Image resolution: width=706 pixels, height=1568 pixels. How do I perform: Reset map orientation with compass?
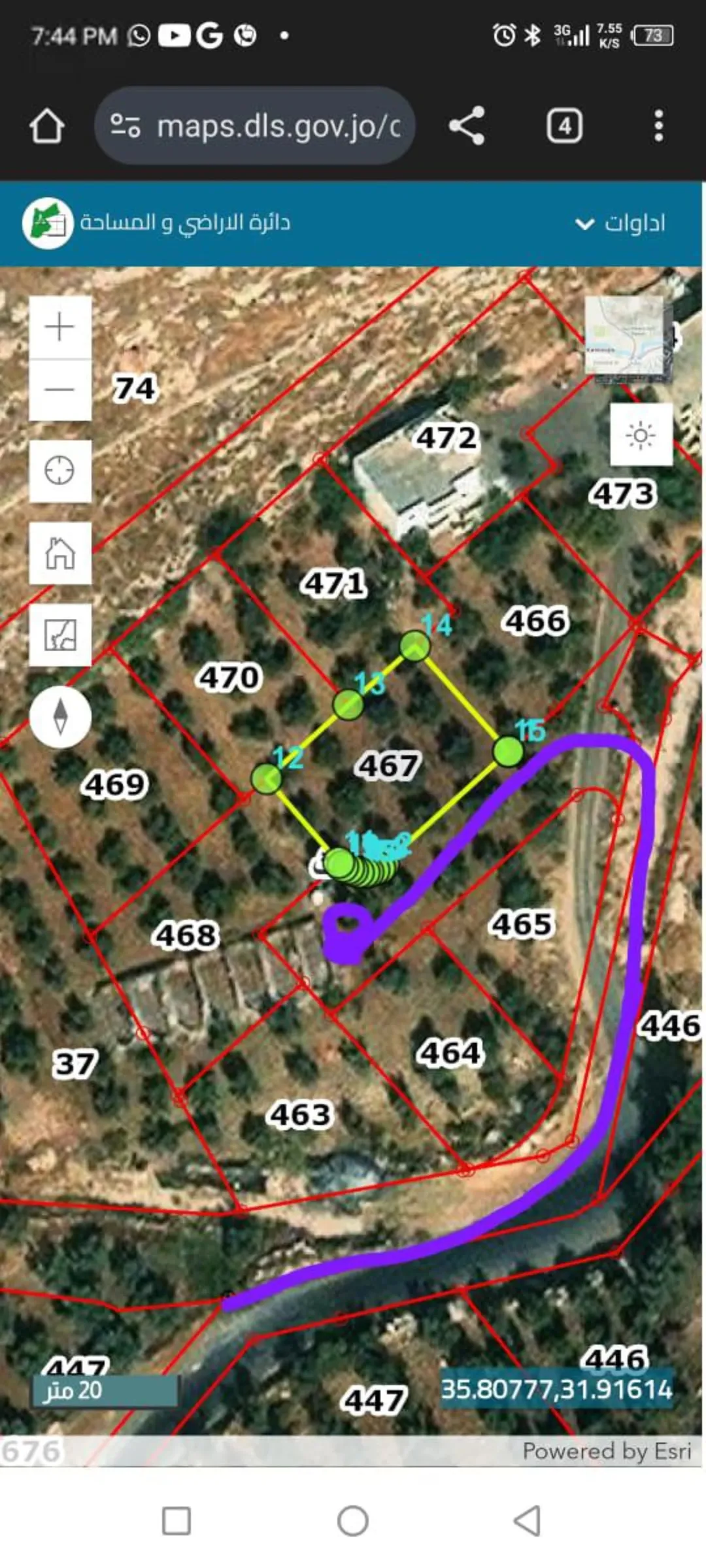click(x=60, y=716)
